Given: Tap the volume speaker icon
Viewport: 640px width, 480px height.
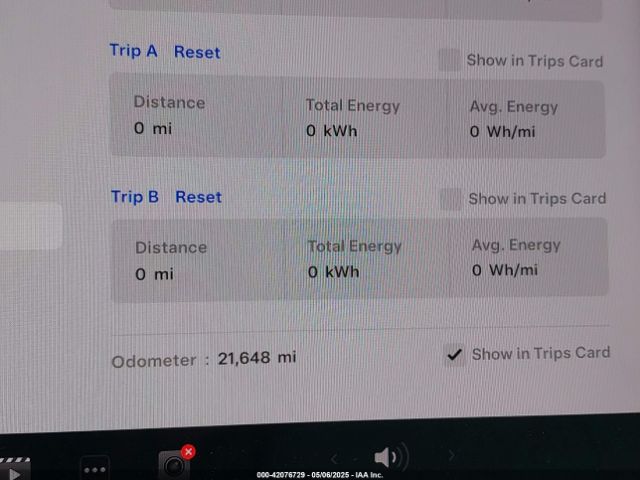Looking at the screenshot, I should point(389,458).
